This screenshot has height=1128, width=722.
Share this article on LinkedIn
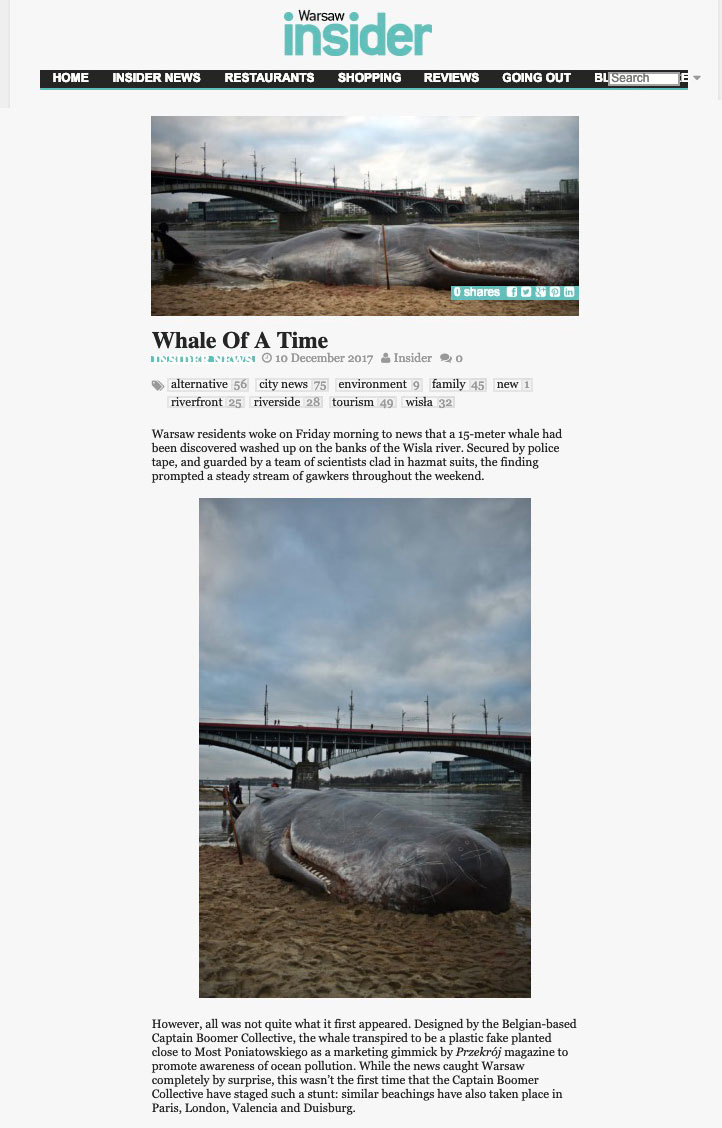click(569, 292)
